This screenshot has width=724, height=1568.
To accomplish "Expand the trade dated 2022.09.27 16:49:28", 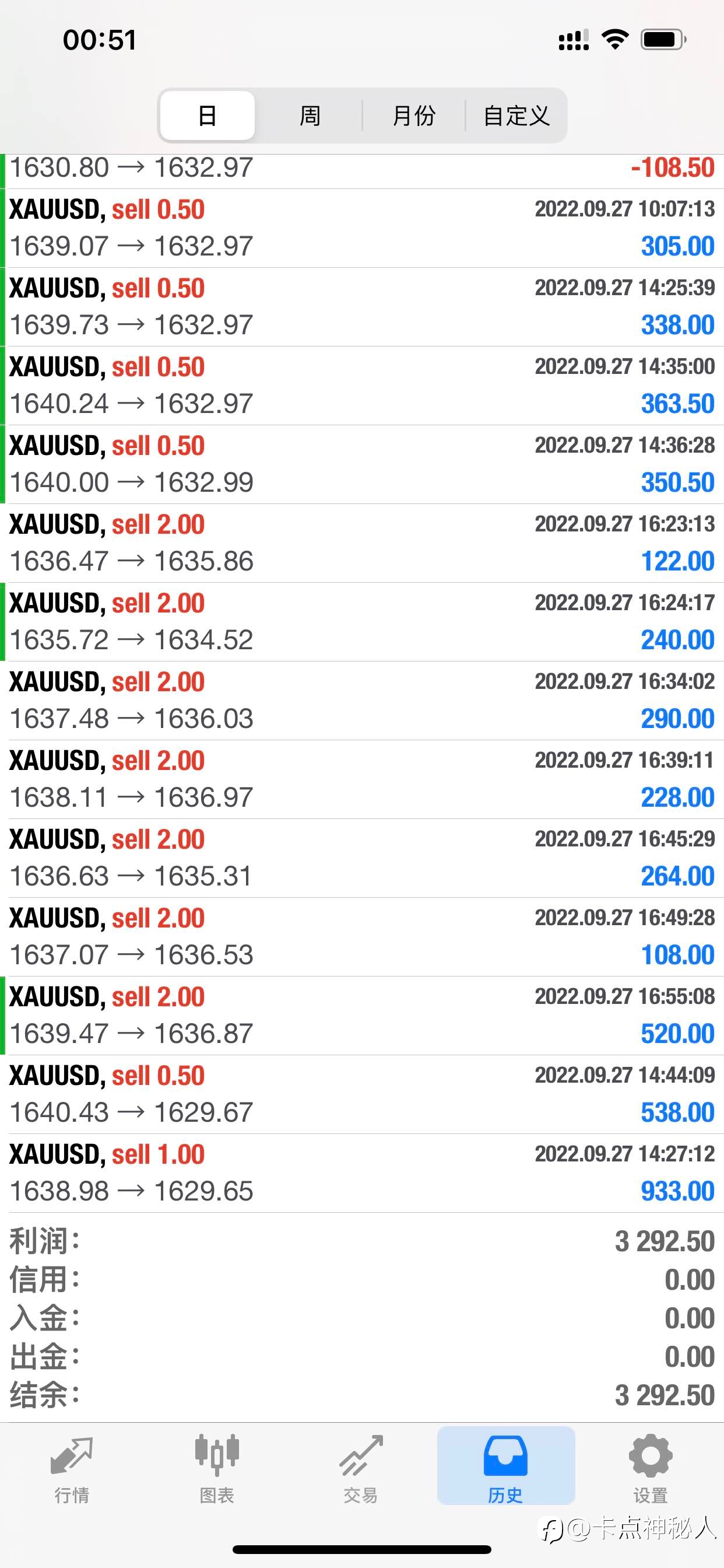I will click(362, 937).
